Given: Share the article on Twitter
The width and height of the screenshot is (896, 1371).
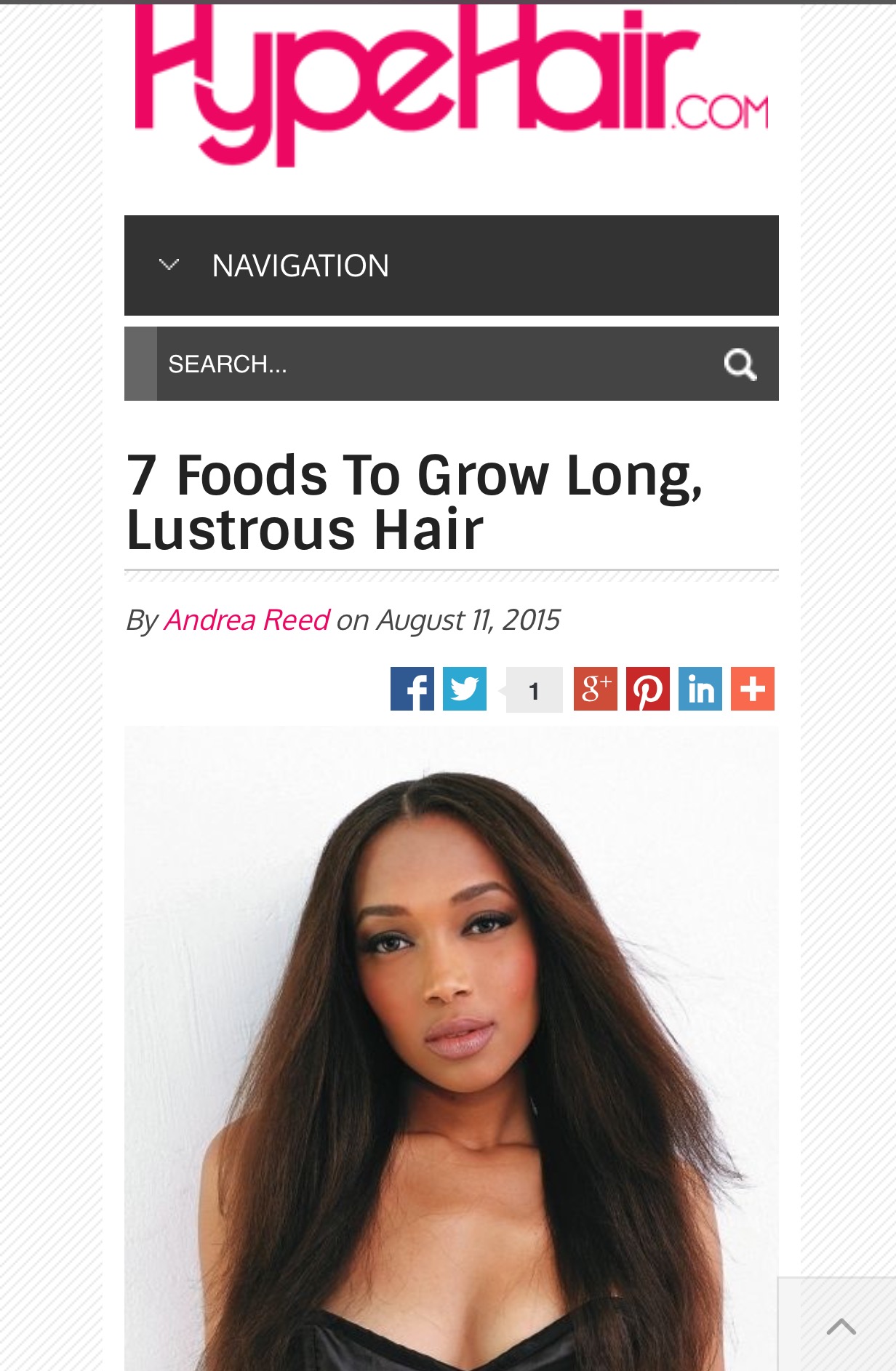Looking at the screenshot, I should pyautogui.click(x=464, y=689).
